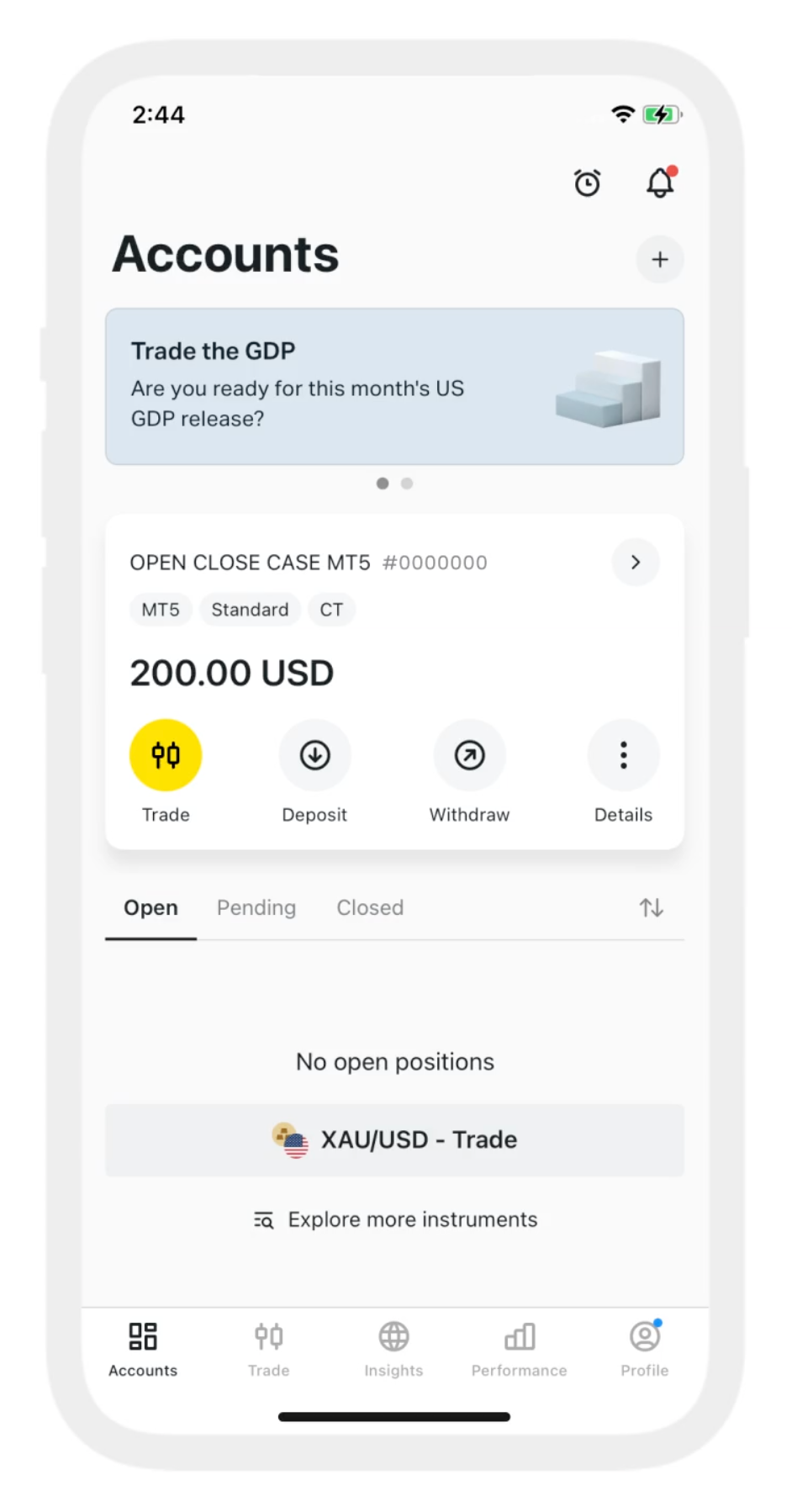
Task: Open the Trade the GDP banner
Action: (394, 385)
